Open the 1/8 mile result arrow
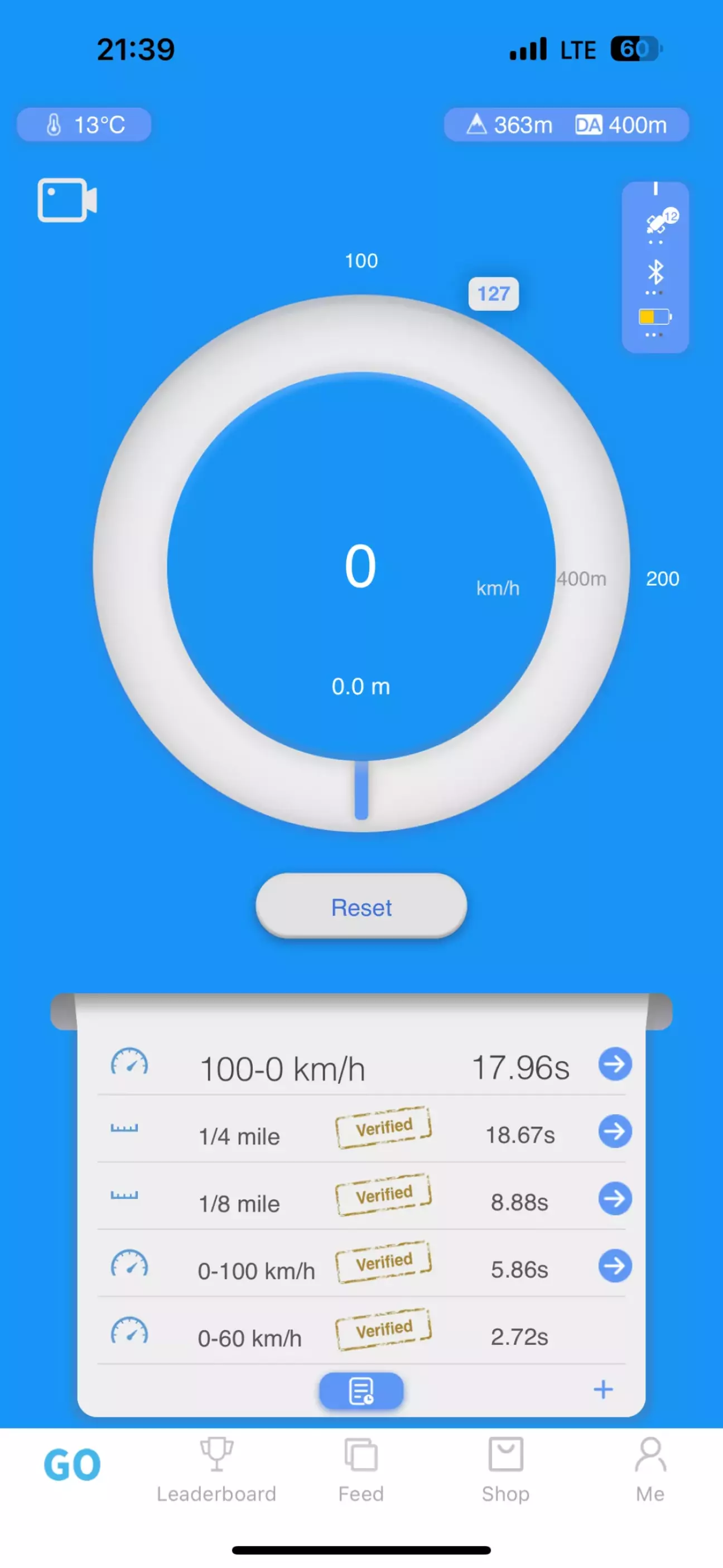Screen dimensions: 723x1568 tap(615, 1198)
